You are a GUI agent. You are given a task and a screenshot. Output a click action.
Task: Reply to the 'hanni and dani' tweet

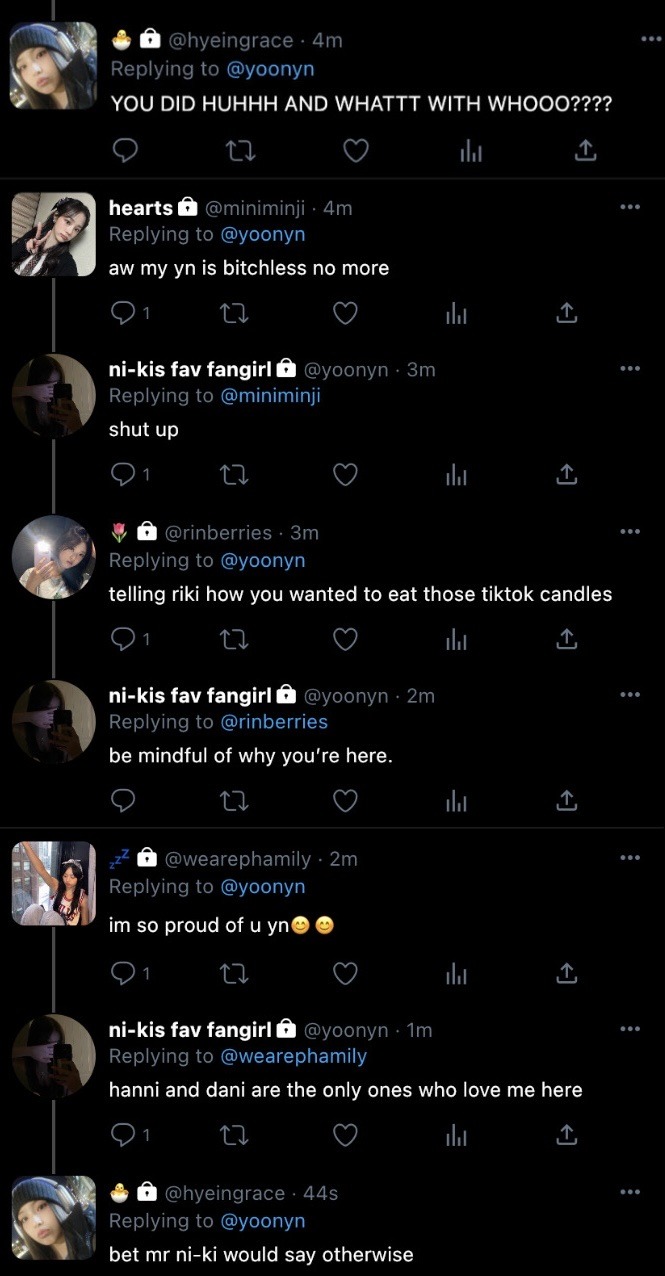tap(123, 1135)
